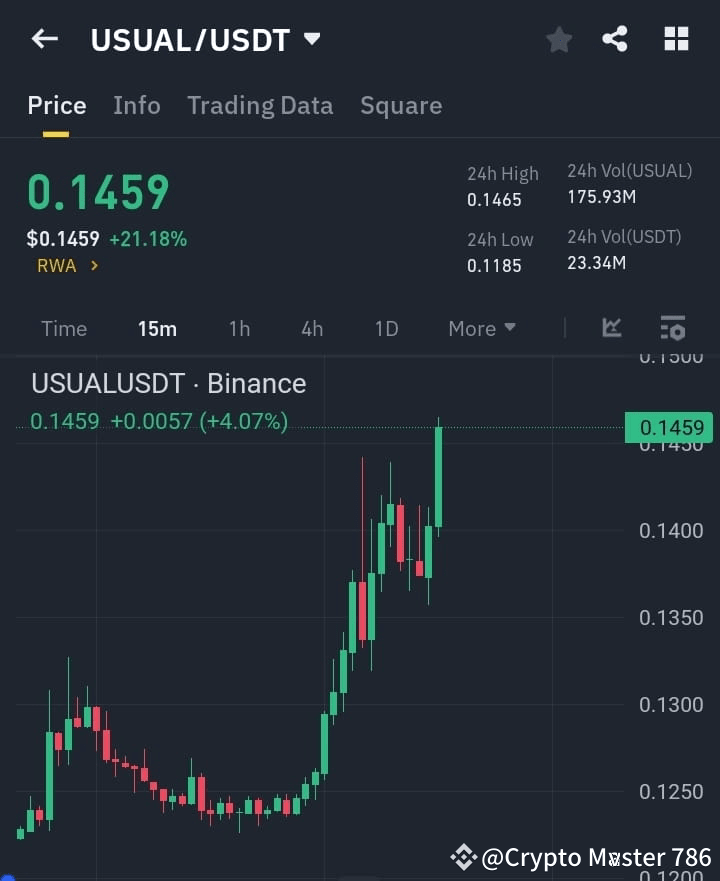This screenshot has height=881, width=720.
Task: Select the 15m timeframe
Action: 157,328
